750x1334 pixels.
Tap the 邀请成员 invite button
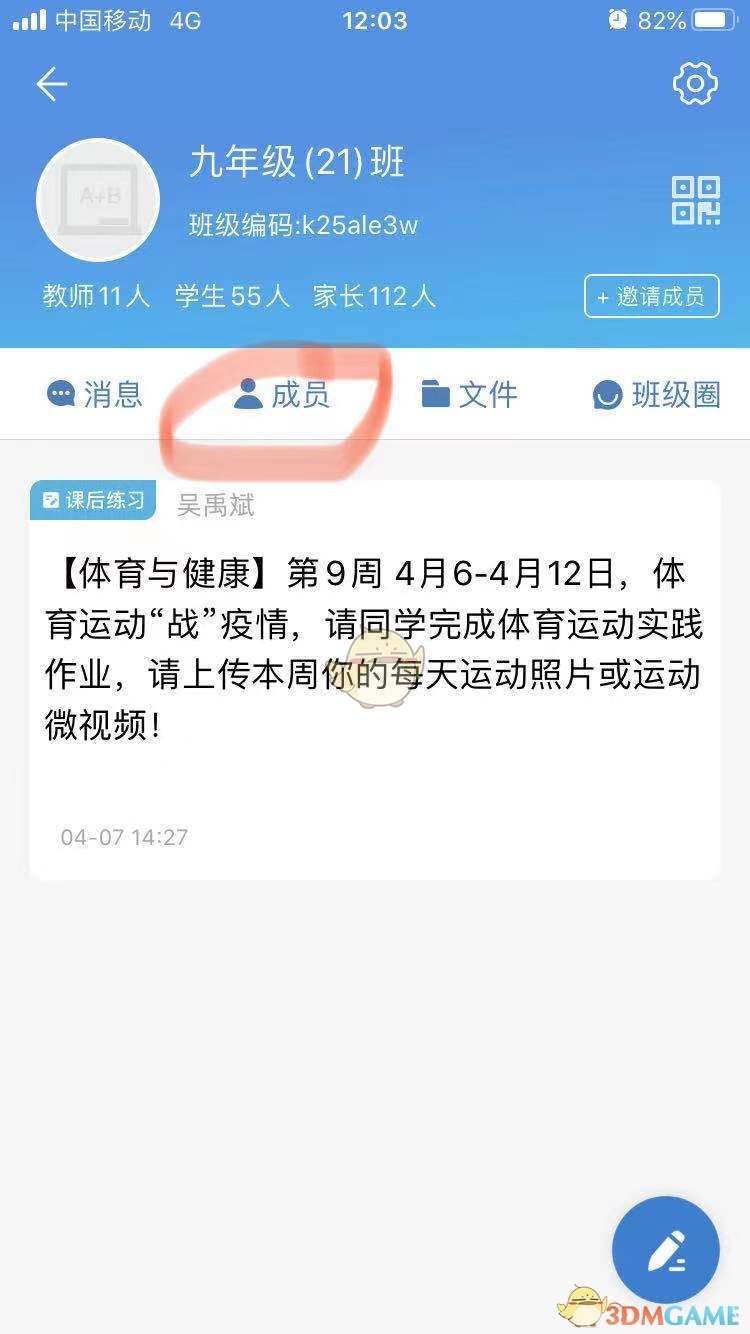[651, 296]
